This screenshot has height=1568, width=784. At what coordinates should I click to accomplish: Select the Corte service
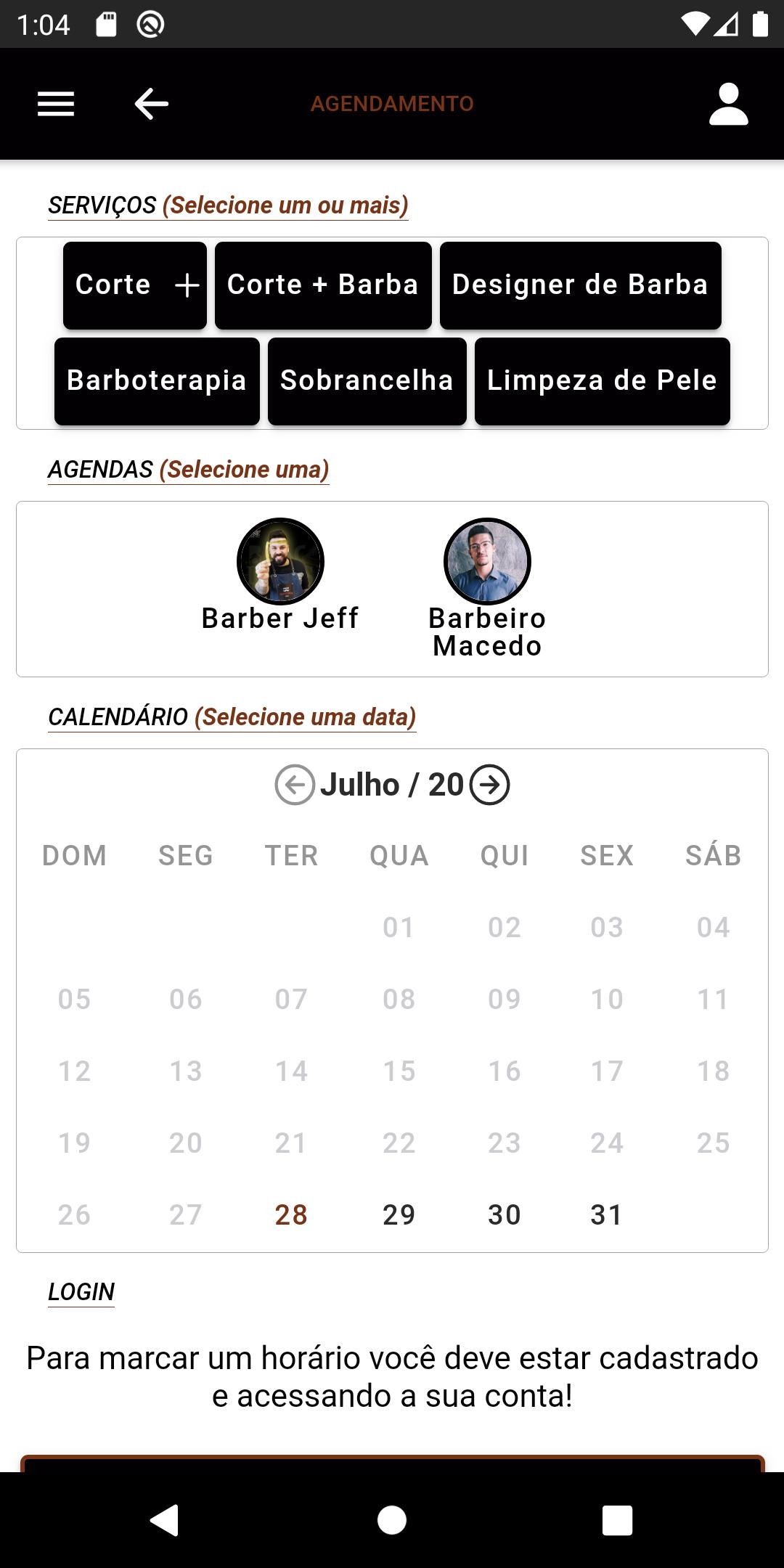point(135,285)
